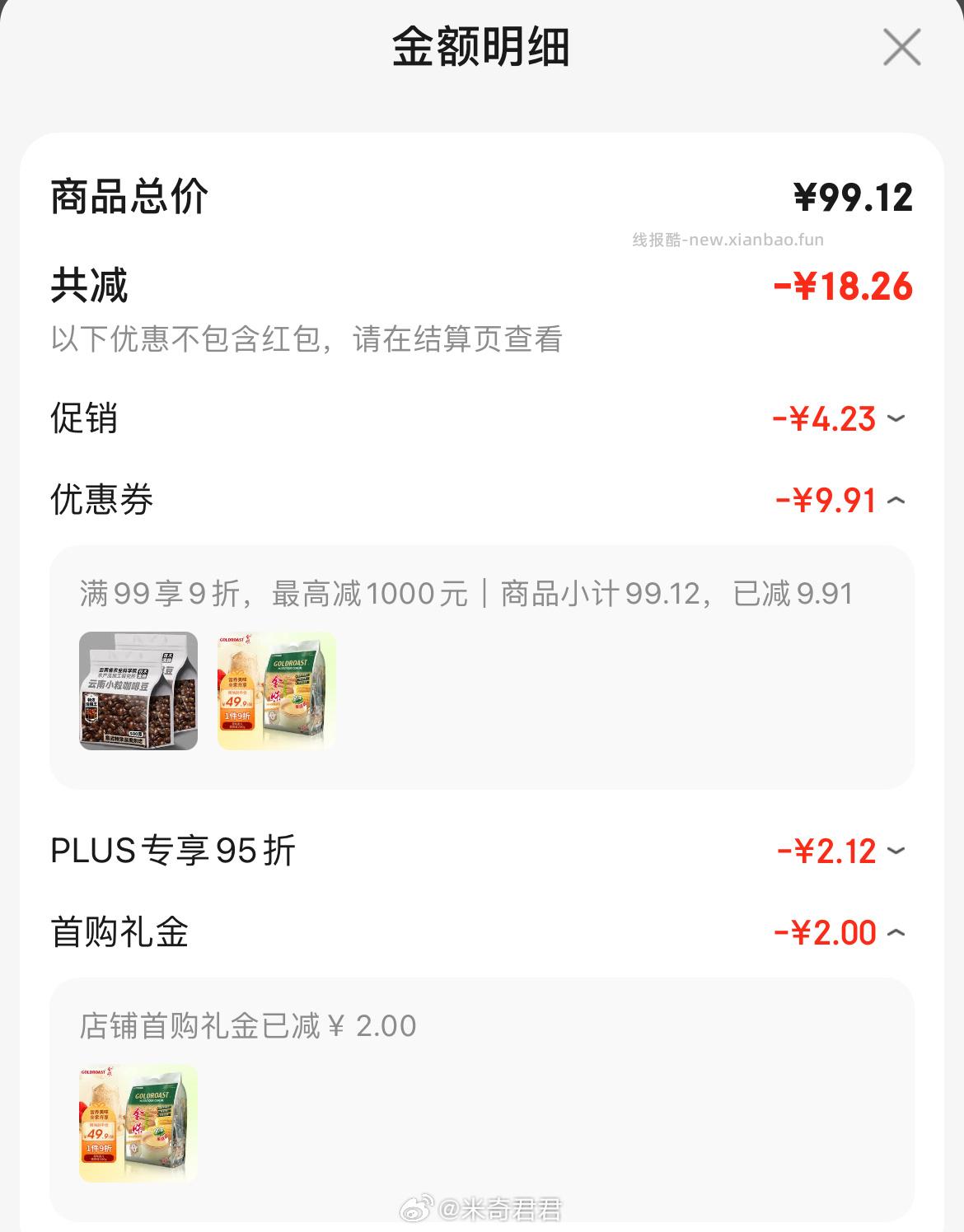This screenshot has width=964, height=1232.
Task: Expand the 促销 discount details
Action: 895,420
